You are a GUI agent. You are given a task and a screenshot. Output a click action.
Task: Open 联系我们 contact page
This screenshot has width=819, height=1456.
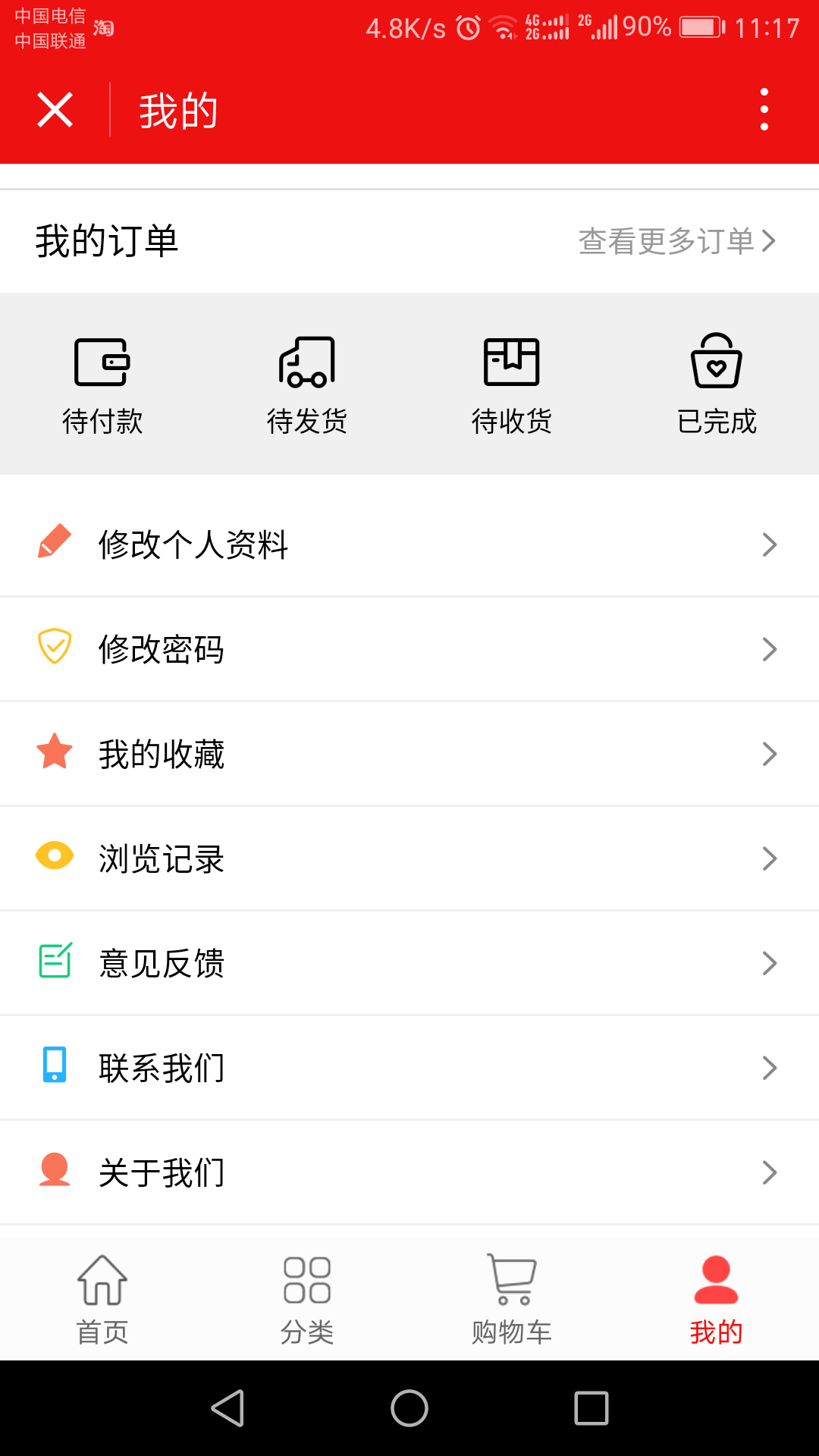[409, 1068]
